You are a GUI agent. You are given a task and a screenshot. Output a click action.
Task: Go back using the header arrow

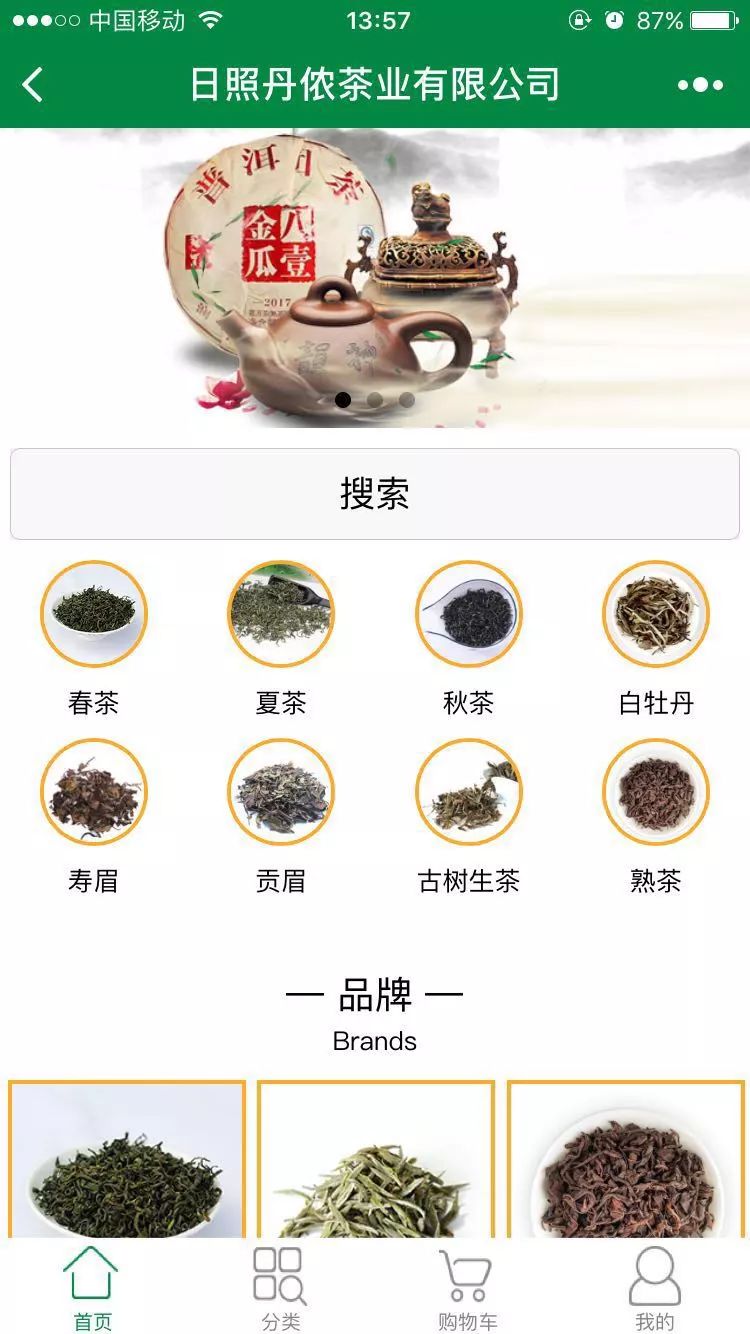coord(33,85)
